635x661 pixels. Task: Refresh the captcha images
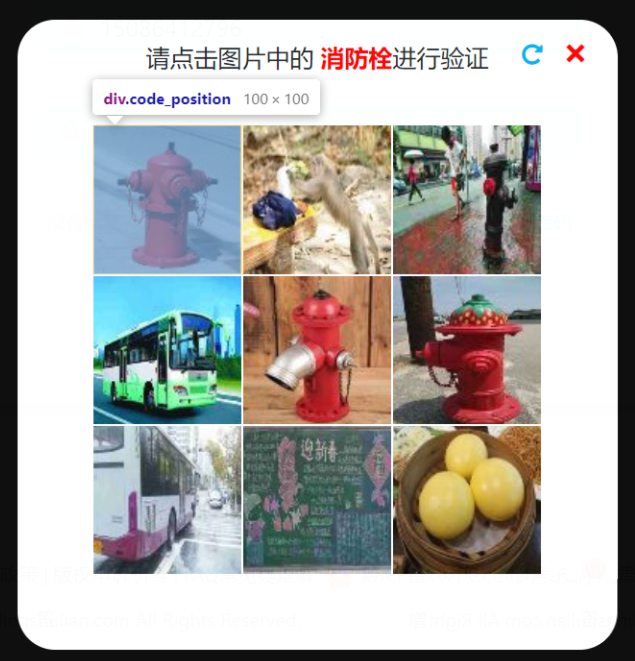pos(532,55)
